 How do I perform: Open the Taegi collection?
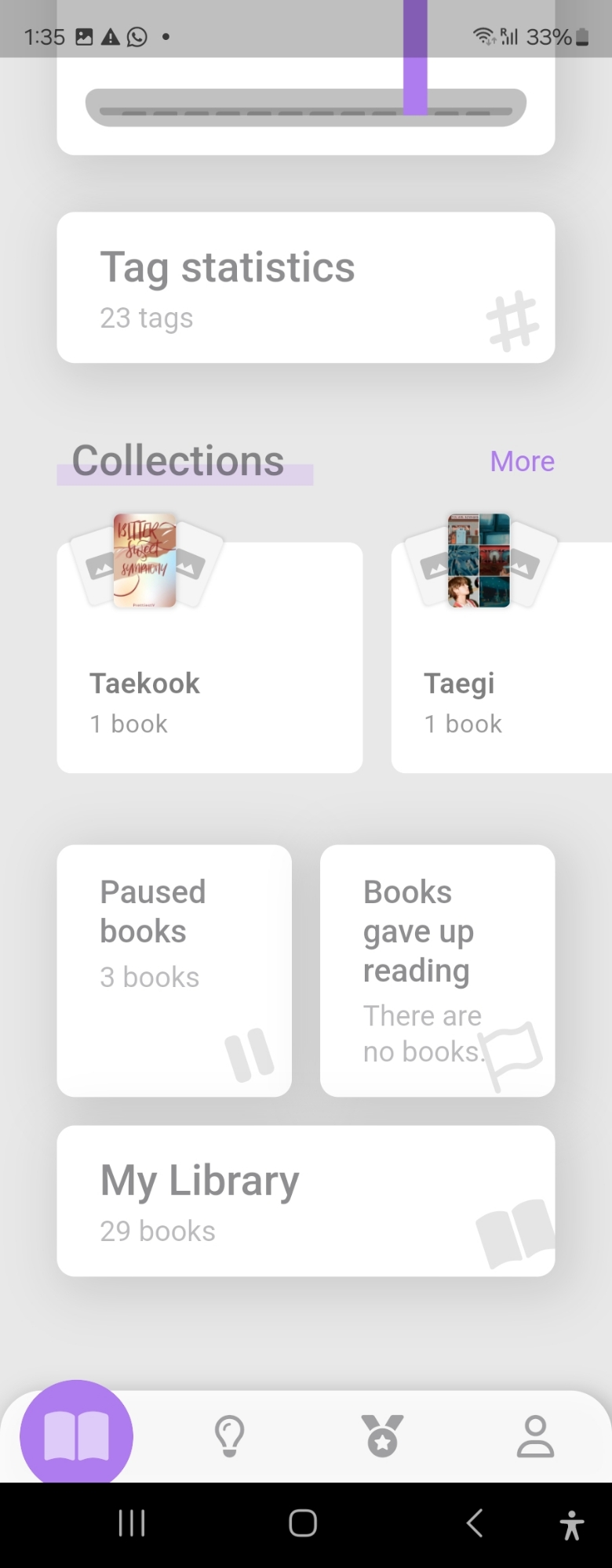[501, 657]
